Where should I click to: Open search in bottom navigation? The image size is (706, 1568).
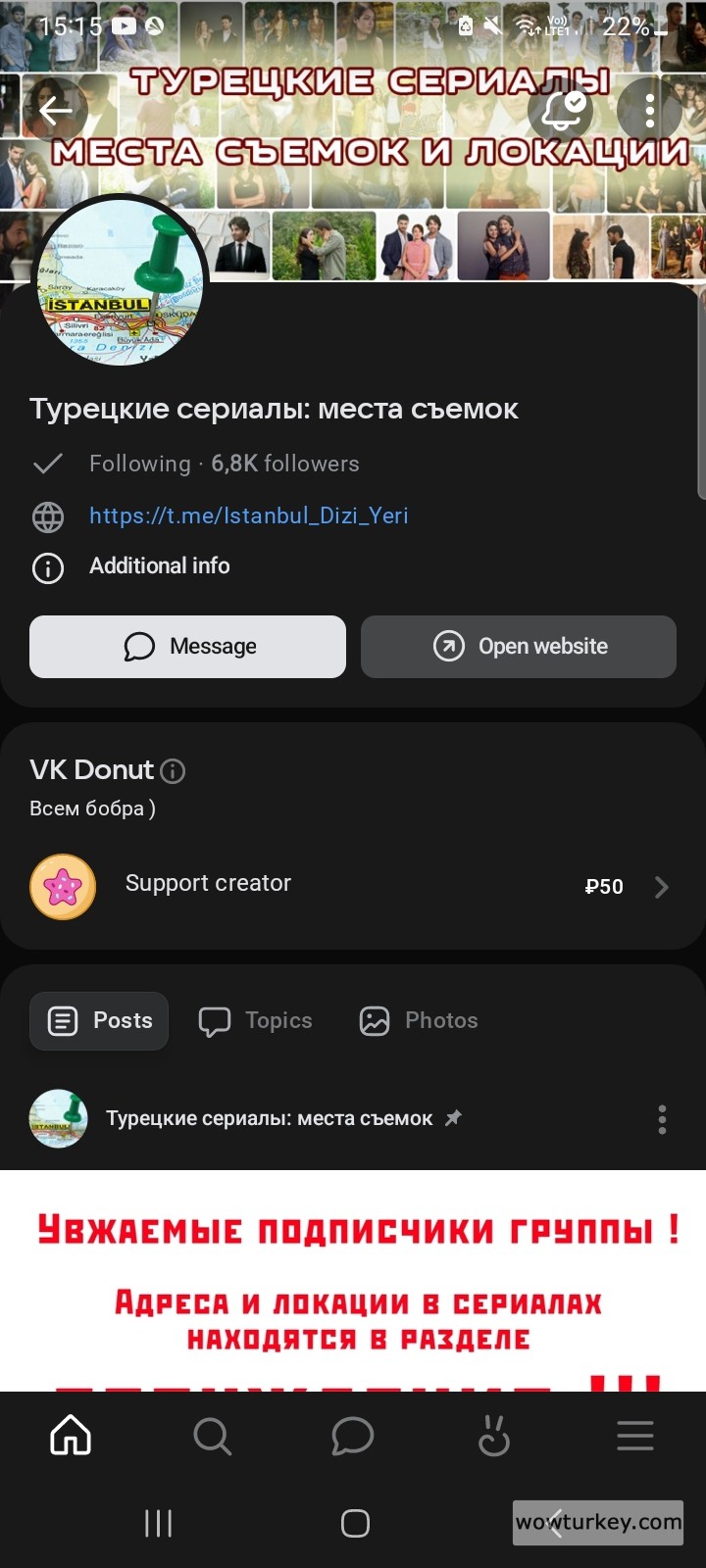pos(212,1437)
